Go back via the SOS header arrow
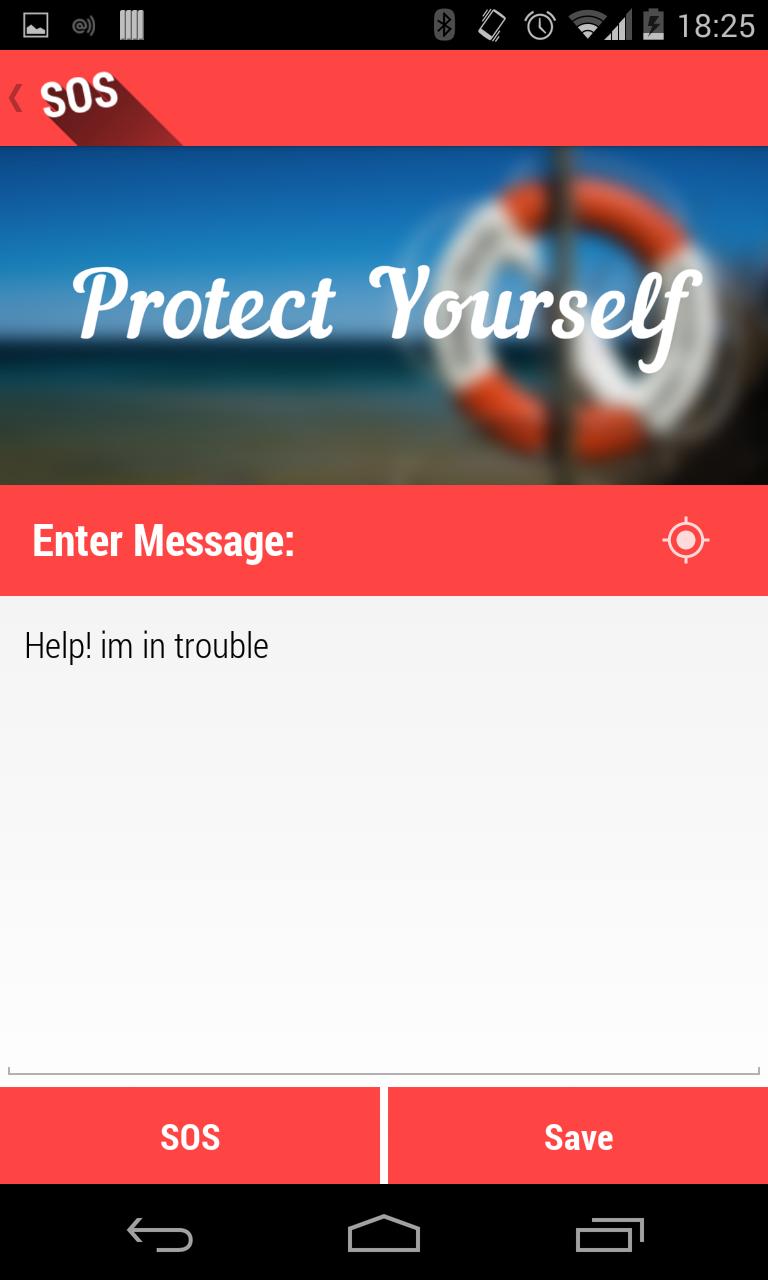The image size is (768, 1280). tap(18, 98)
